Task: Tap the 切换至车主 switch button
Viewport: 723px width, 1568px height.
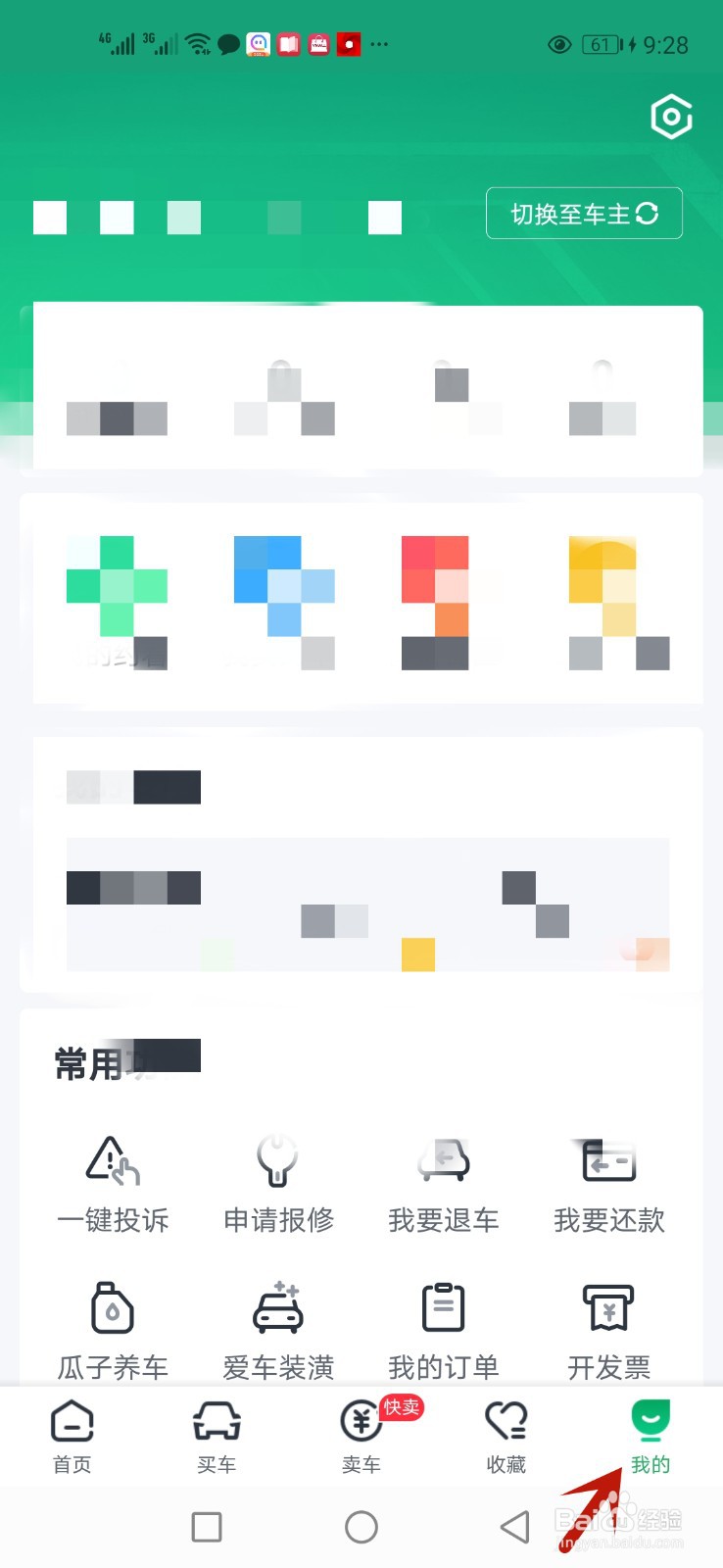Action: 584,214
